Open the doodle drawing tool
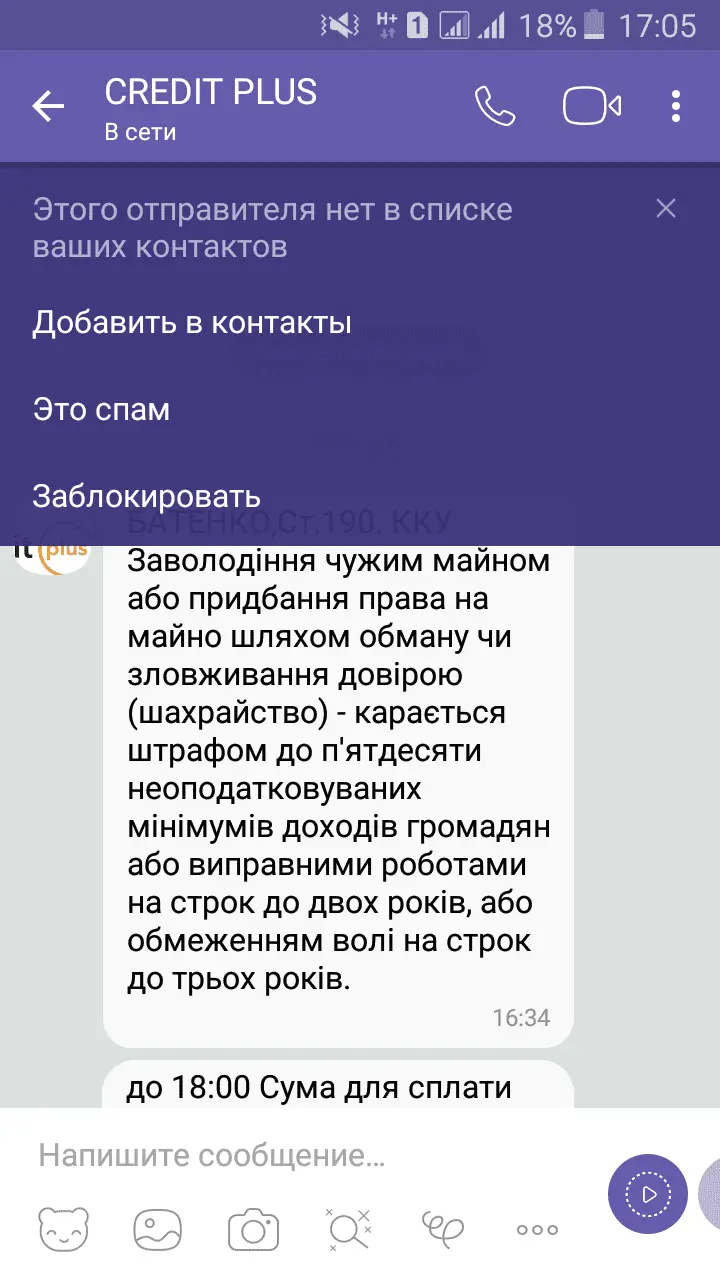Screen dimensions: 720x1280 tap(442, 1230)
